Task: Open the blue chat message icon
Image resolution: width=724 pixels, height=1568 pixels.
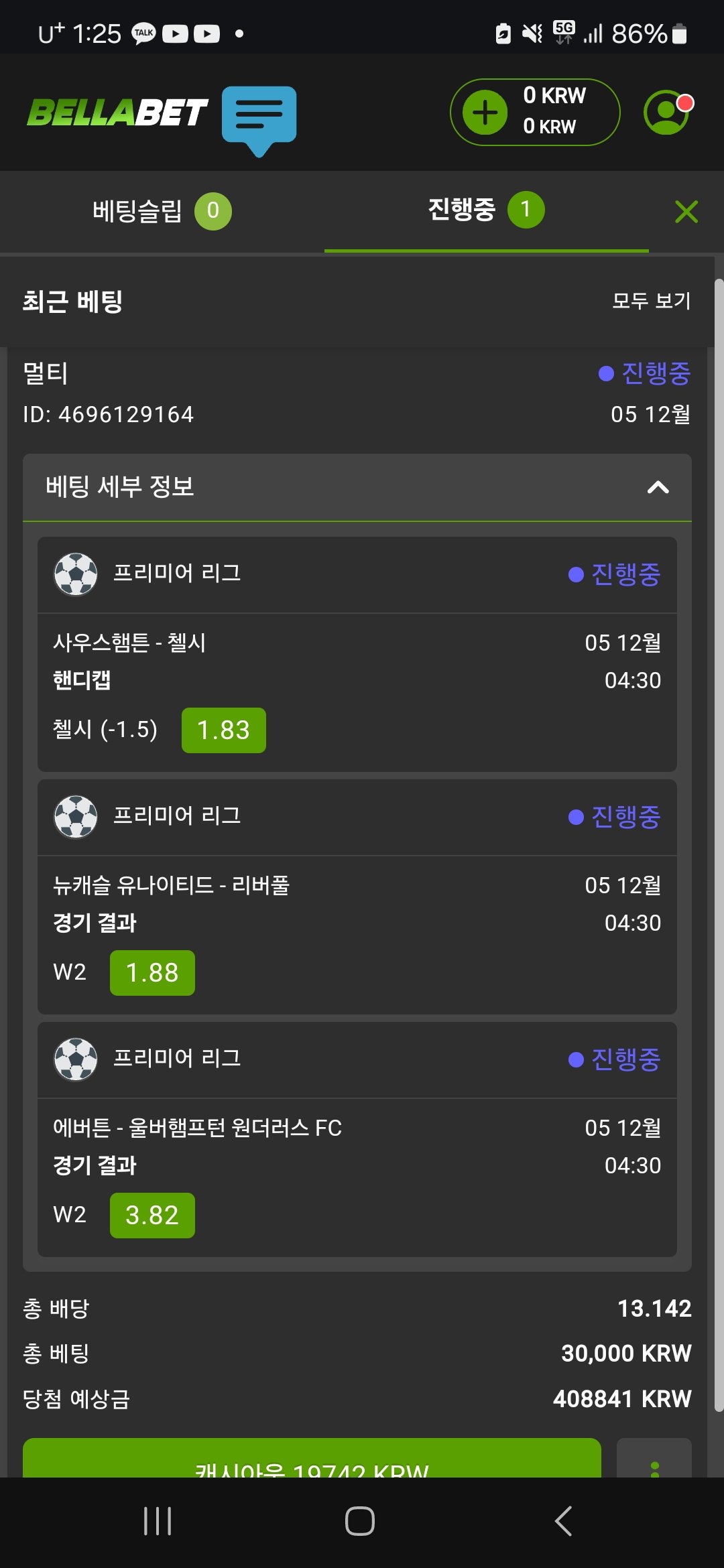Action: pos(259,117)
